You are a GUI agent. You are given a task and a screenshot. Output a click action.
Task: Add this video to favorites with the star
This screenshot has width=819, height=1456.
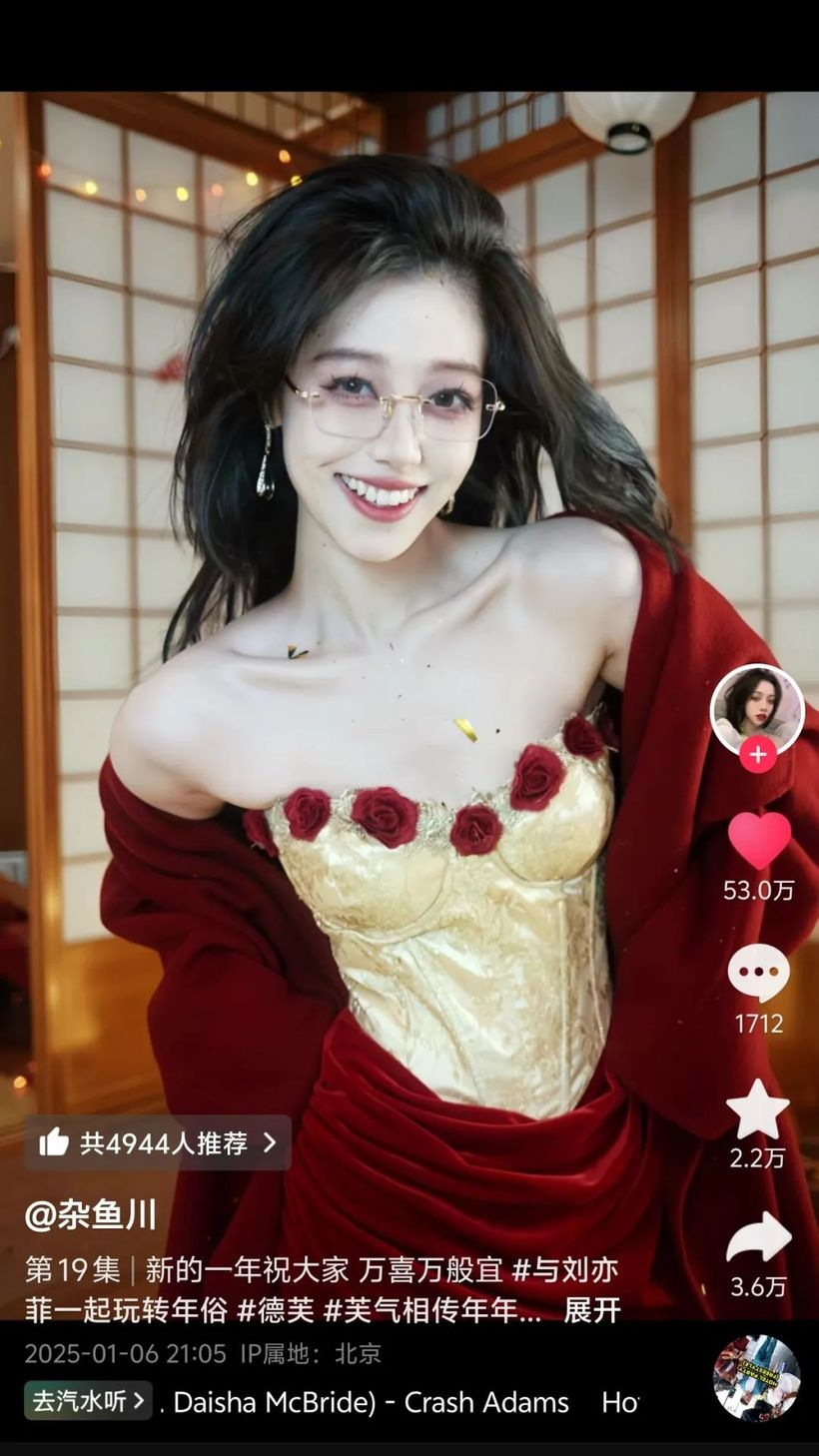(758, 1108)
